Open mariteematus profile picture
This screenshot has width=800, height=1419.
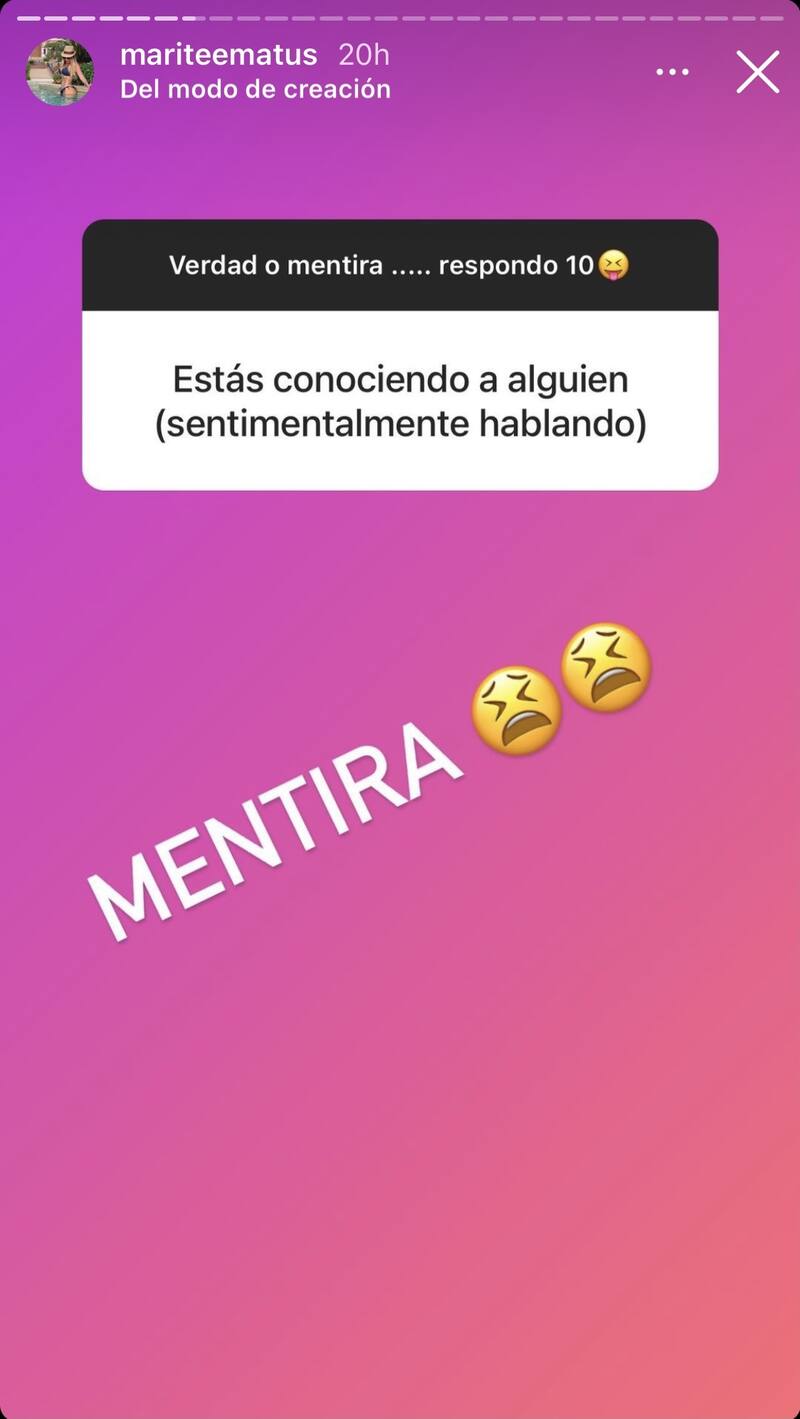pyautogui.click(x=60, y=72)
